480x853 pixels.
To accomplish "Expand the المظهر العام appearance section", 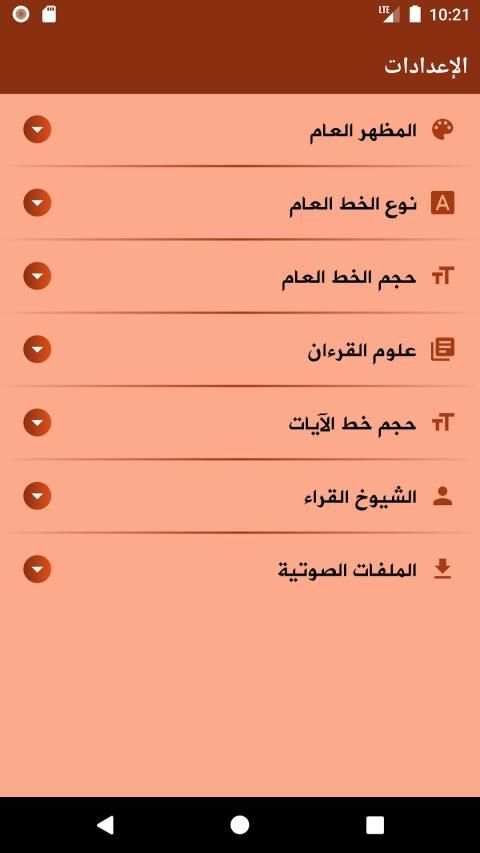I will point(239,130).
